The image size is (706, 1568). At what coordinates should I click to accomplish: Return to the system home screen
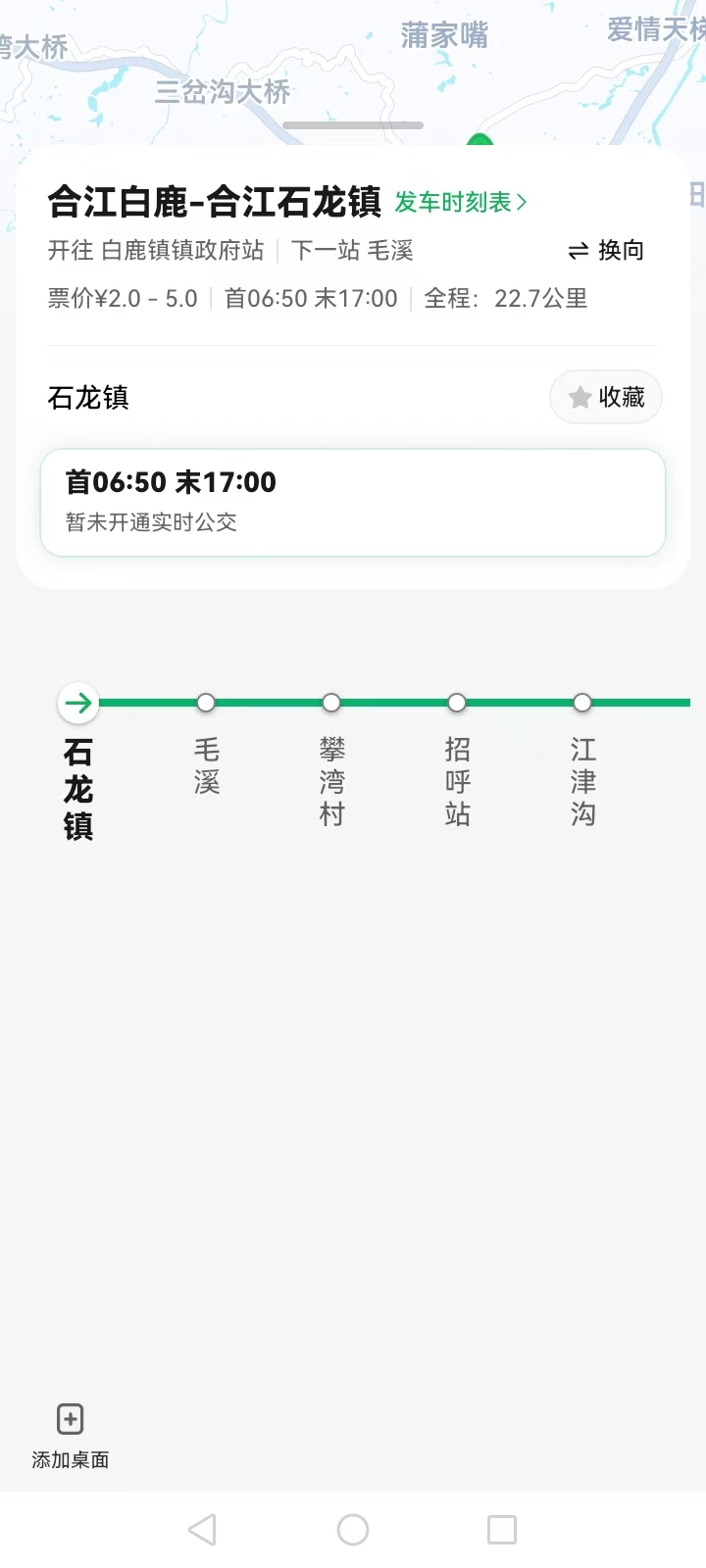(353, 1530)
